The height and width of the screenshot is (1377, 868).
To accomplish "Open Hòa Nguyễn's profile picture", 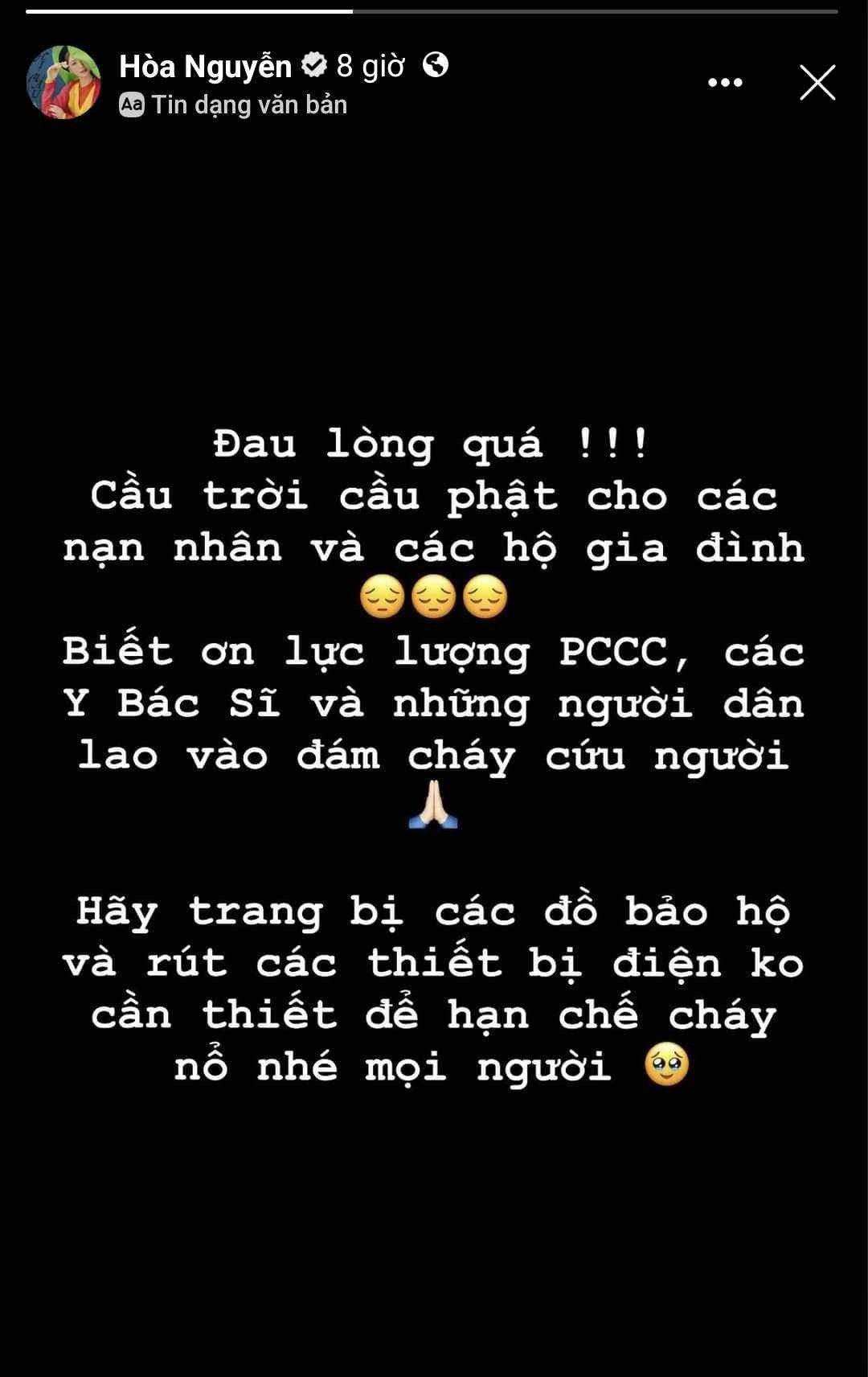I will click(63, 83).
